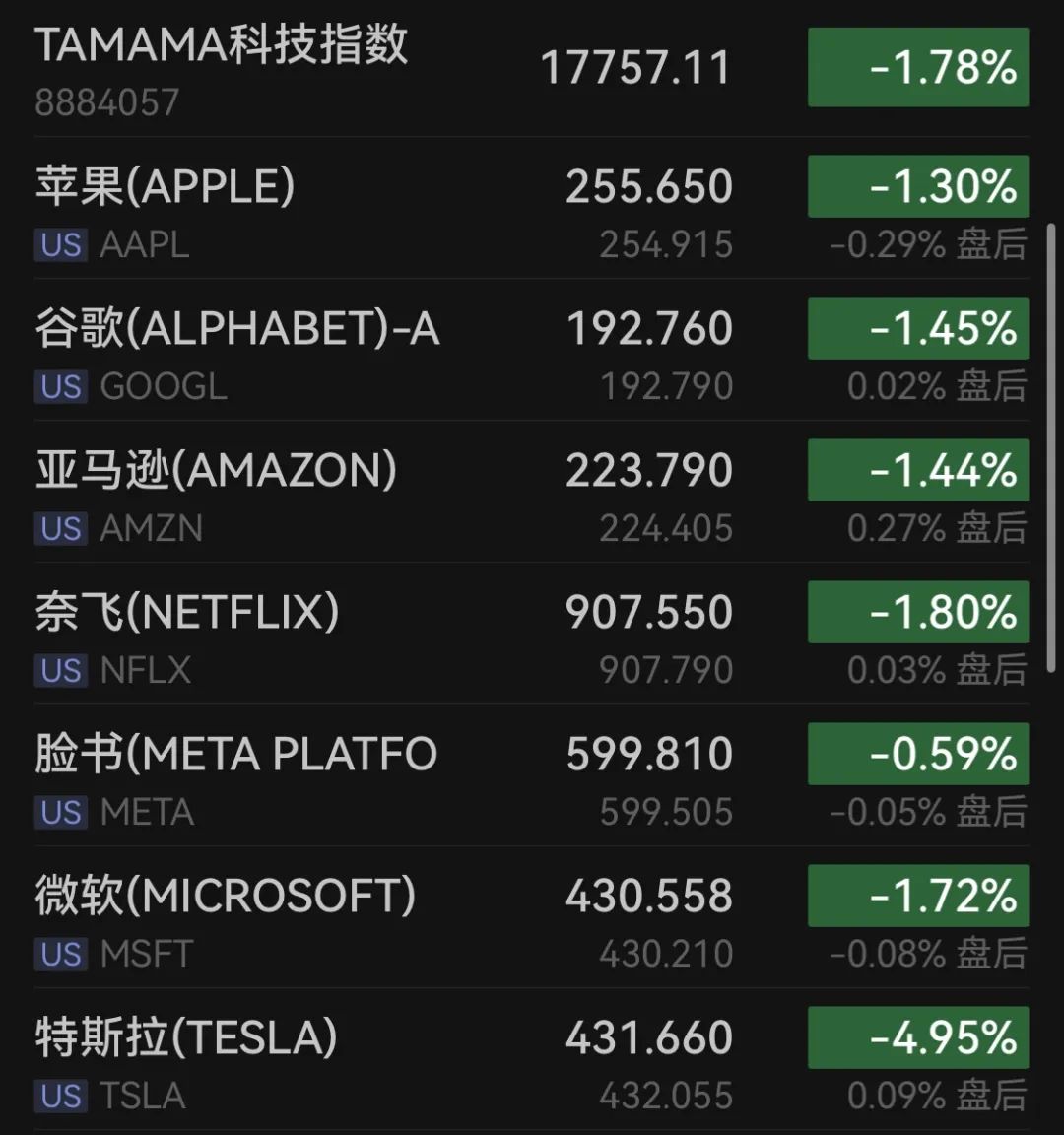Click the -4.95% badge for Tesla
The height and width of the screenshot is (1135, 1064).
pyautogui.click(x=917, y=1037)
